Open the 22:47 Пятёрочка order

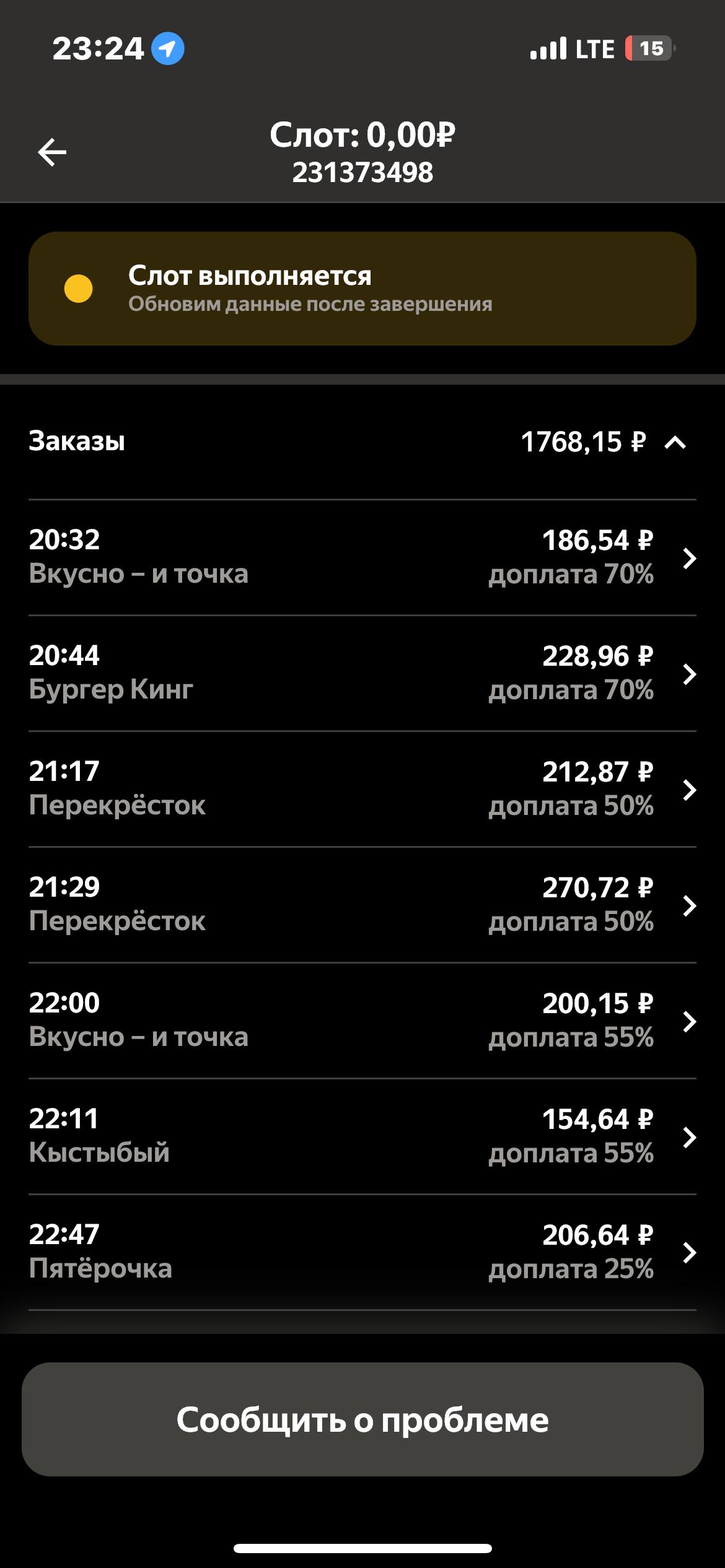(x=362, y=1252)
